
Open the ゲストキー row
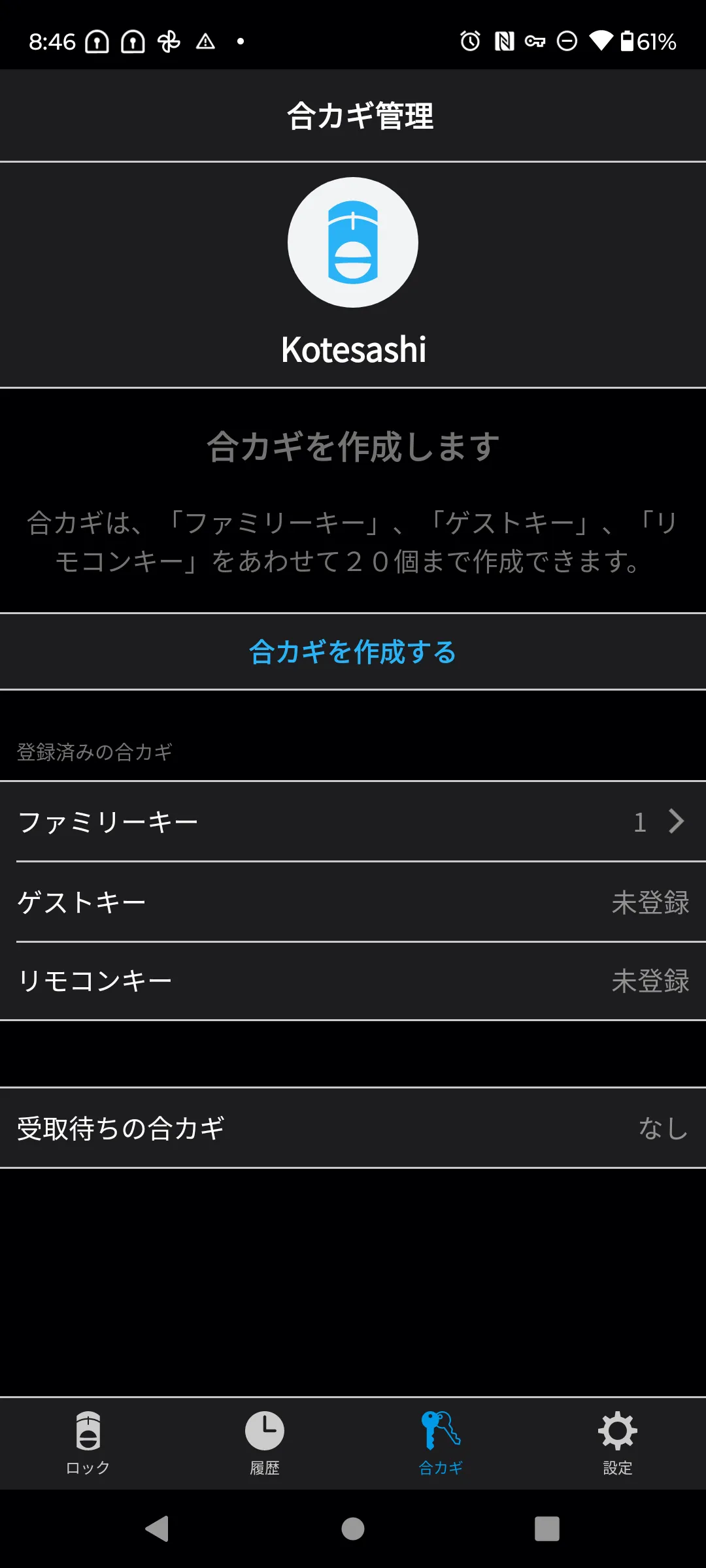pyautogui.click(x=353, y=902)
